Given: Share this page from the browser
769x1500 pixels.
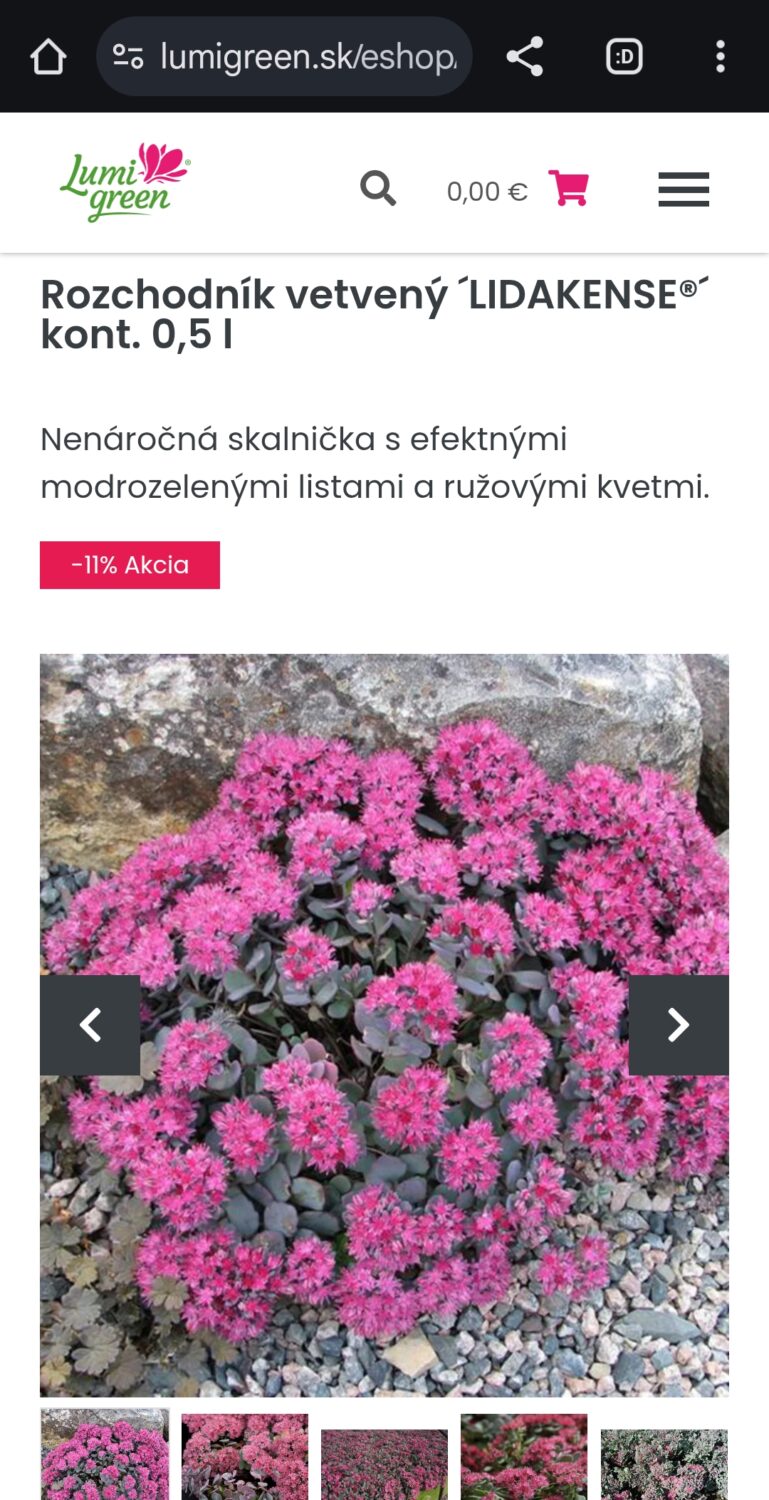Looking at the screenshot, I should [524, 57].
